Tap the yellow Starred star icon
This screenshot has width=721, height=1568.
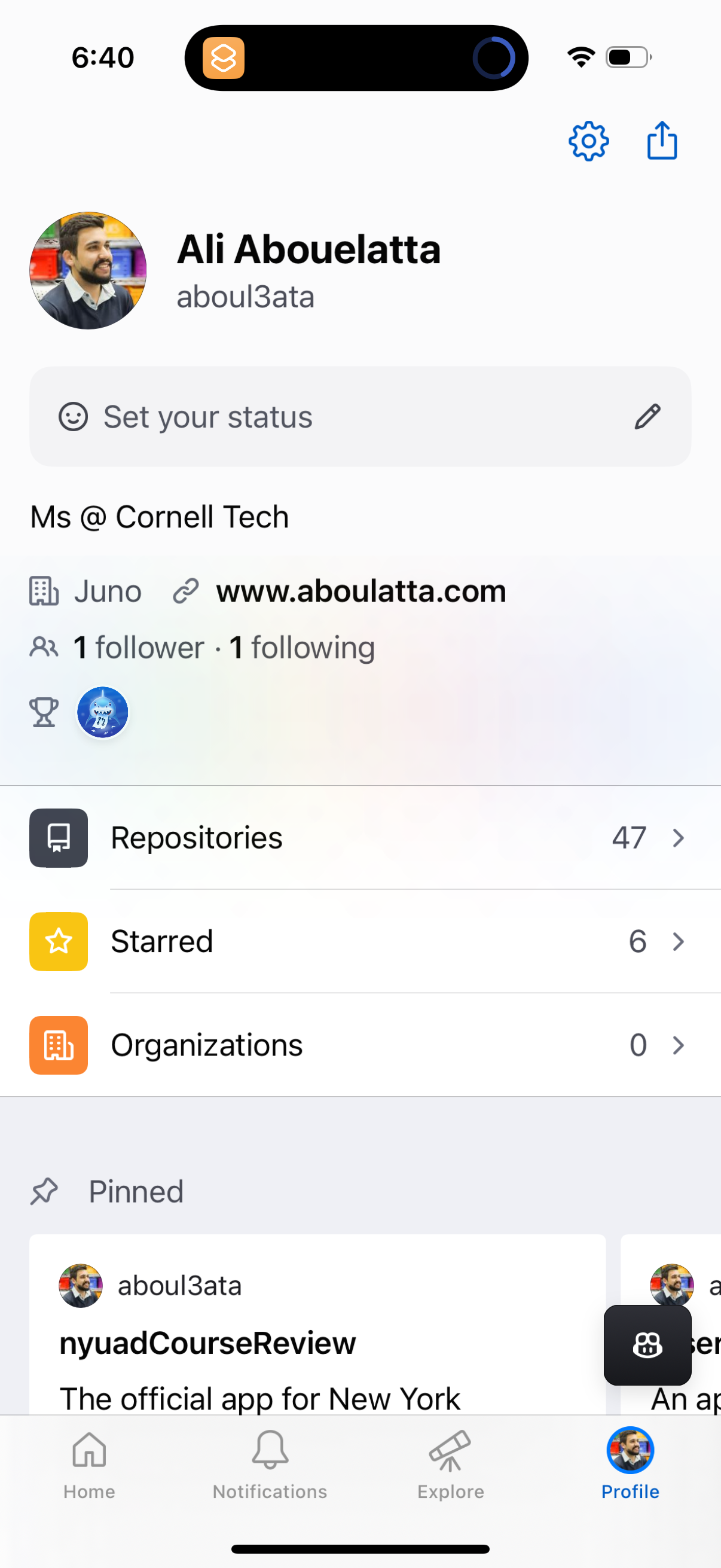click(59, 942)
